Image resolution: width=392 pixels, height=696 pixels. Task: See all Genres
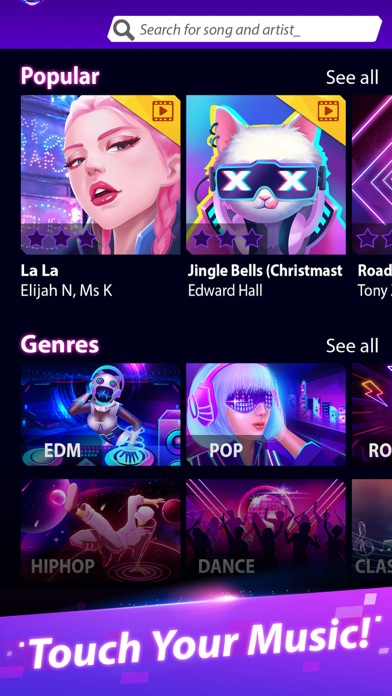tap(352, 346)
